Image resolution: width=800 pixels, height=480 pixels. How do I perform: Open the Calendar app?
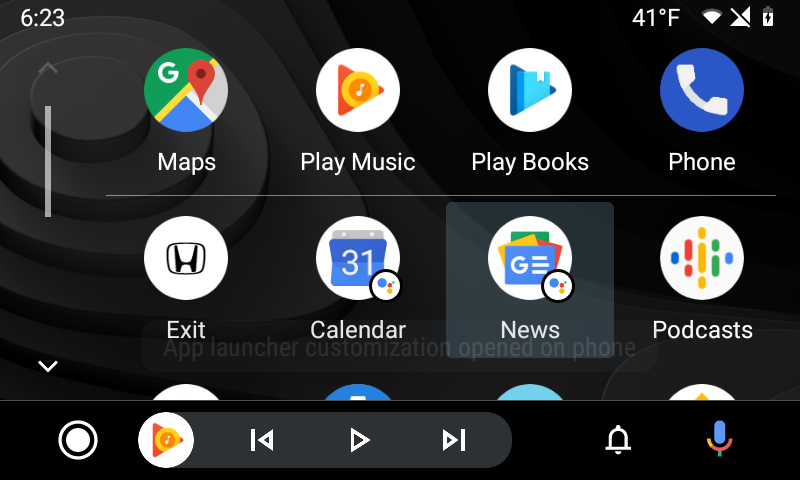tap(358, 259)
